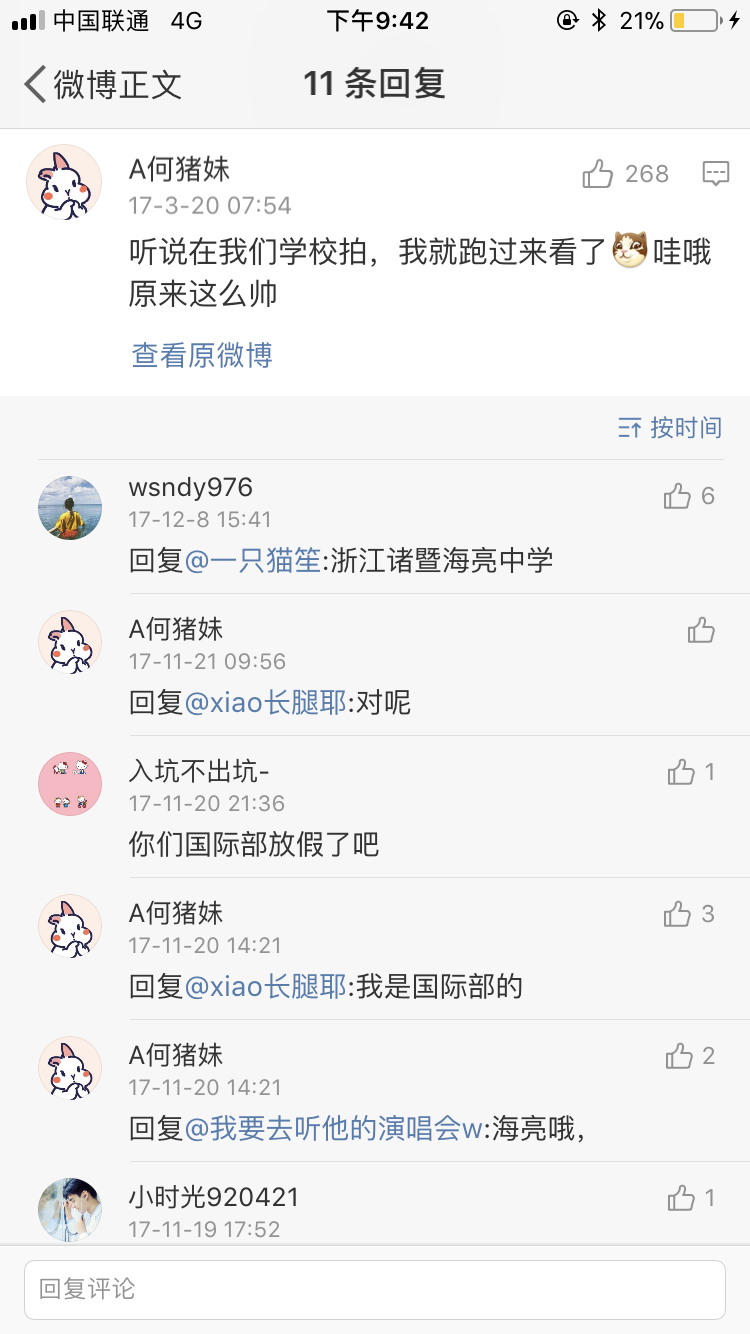Like wsndy976's reply
750x1334 pixels.
tap(678, 496)
